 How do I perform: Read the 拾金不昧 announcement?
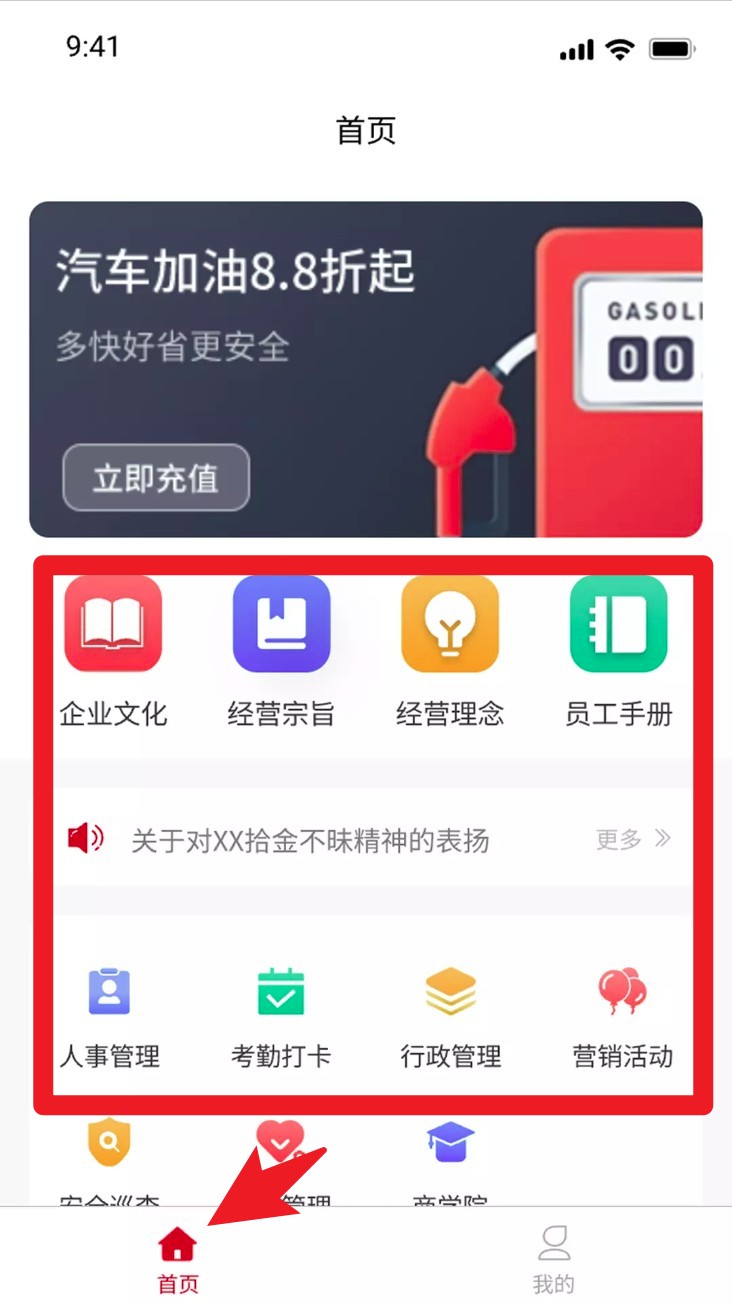pyautogui.click(x=310, y=840)
